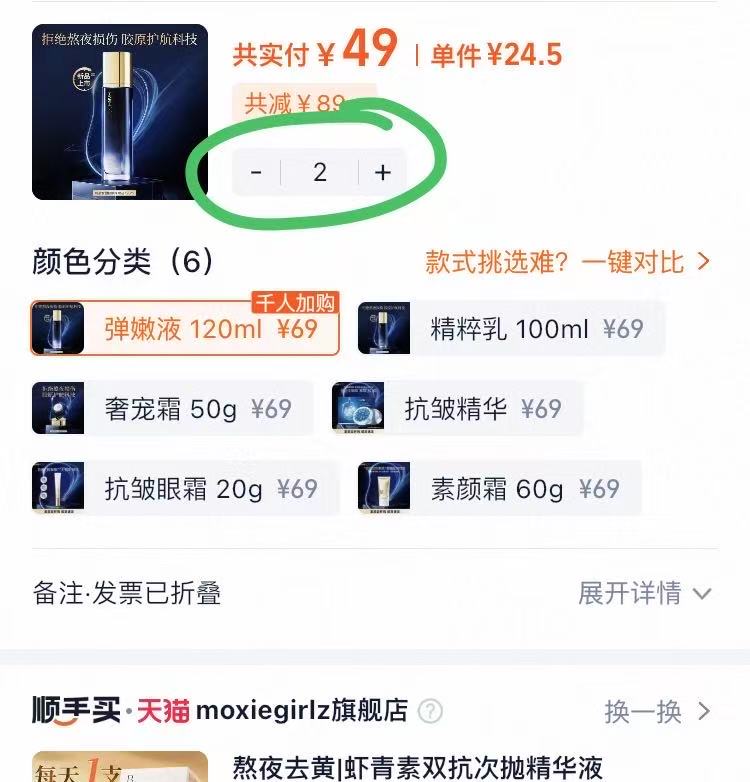Pick the 素颜霜 60g option
Screen dimensions: 750x782
coord(499,489)
